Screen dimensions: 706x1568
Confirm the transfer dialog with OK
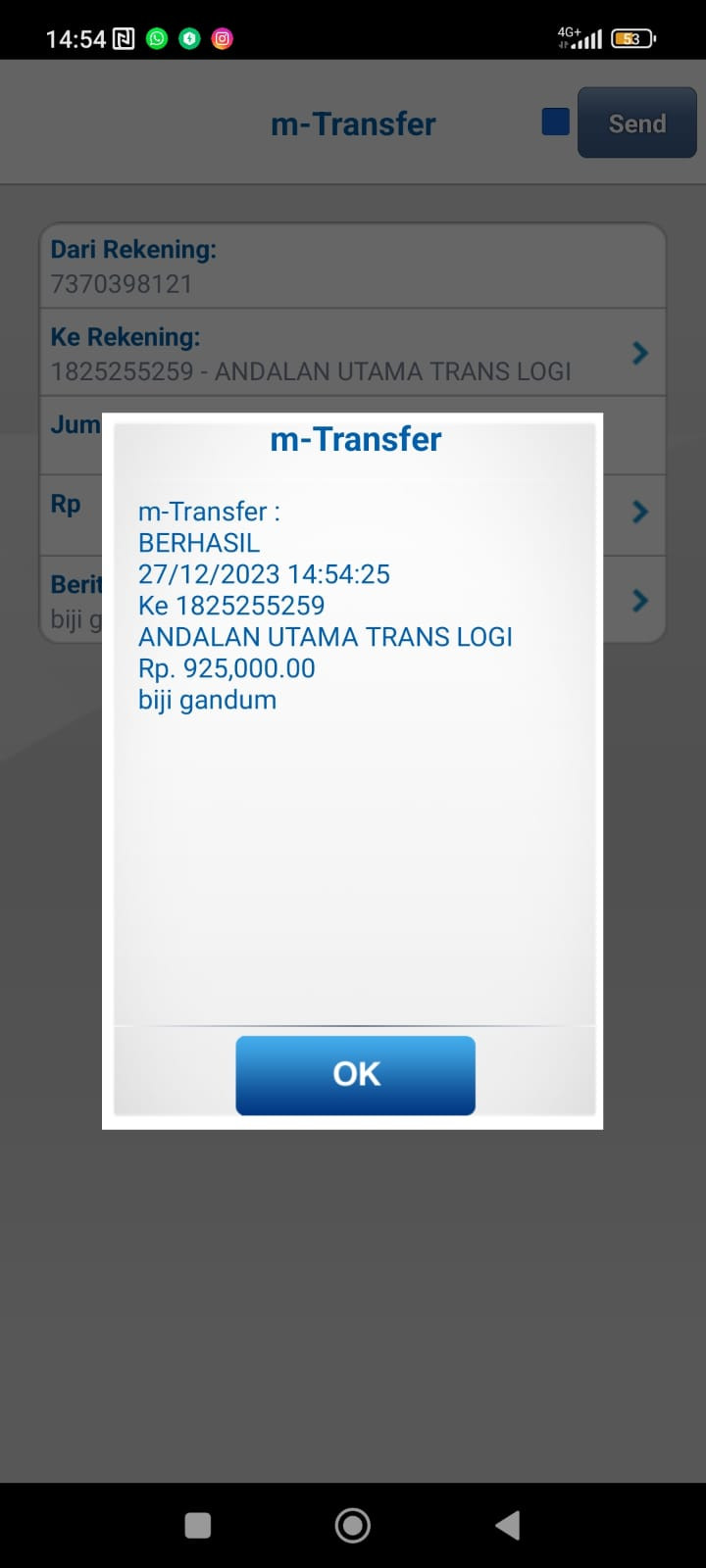click(x=355, y=1074)
